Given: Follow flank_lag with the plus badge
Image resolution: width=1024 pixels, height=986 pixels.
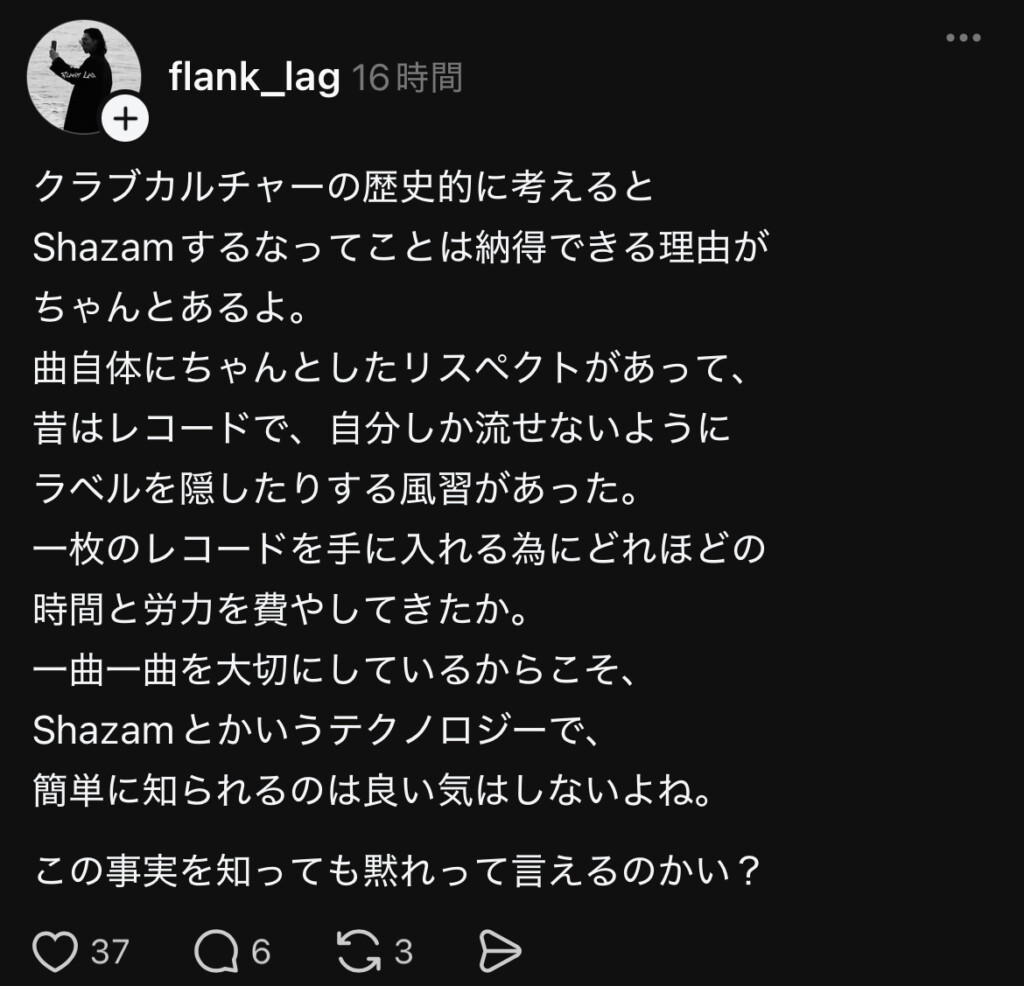Looking at the screenshot, I should pyautogui.click(x=125, y=121).
